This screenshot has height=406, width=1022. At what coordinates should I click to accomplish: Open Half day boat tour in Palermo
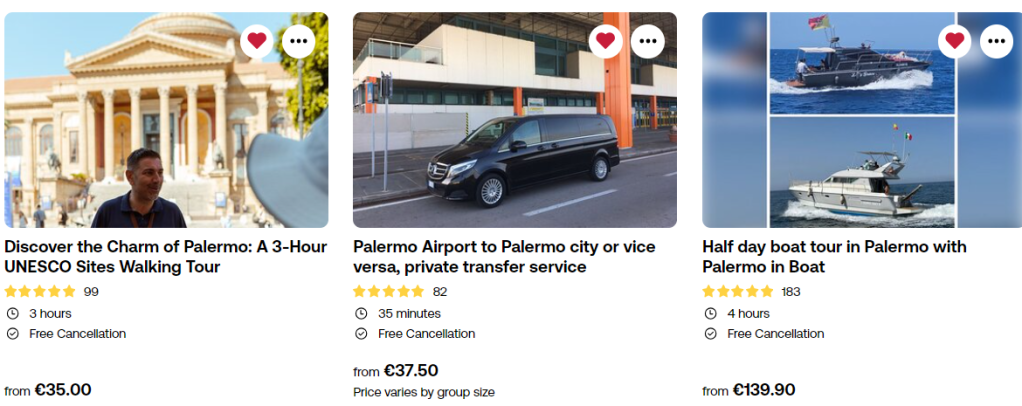834,256
